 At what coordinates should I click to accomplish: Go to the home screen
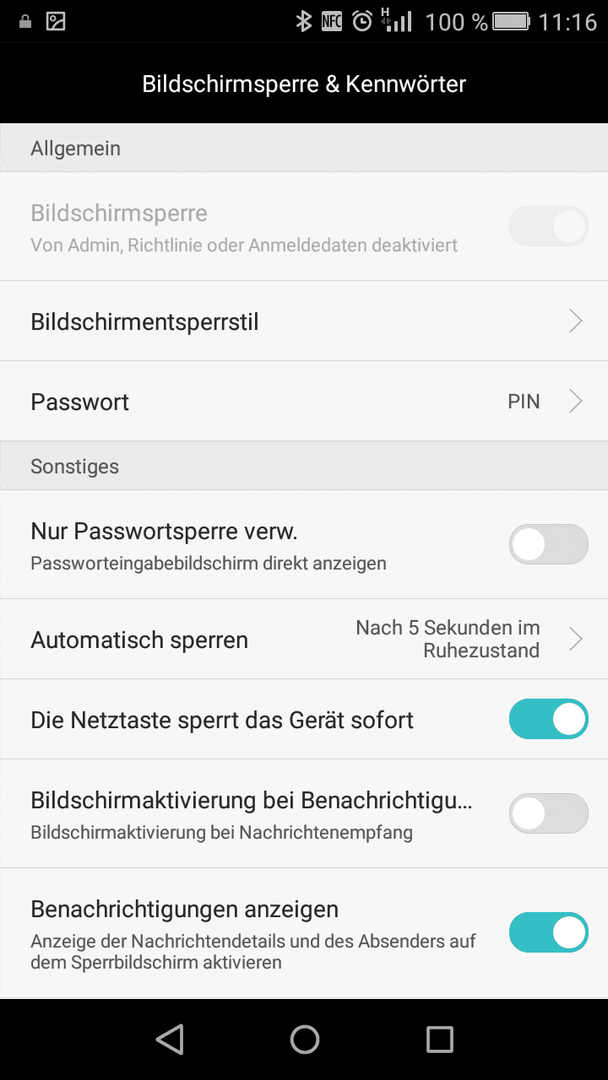(304, 1039)
